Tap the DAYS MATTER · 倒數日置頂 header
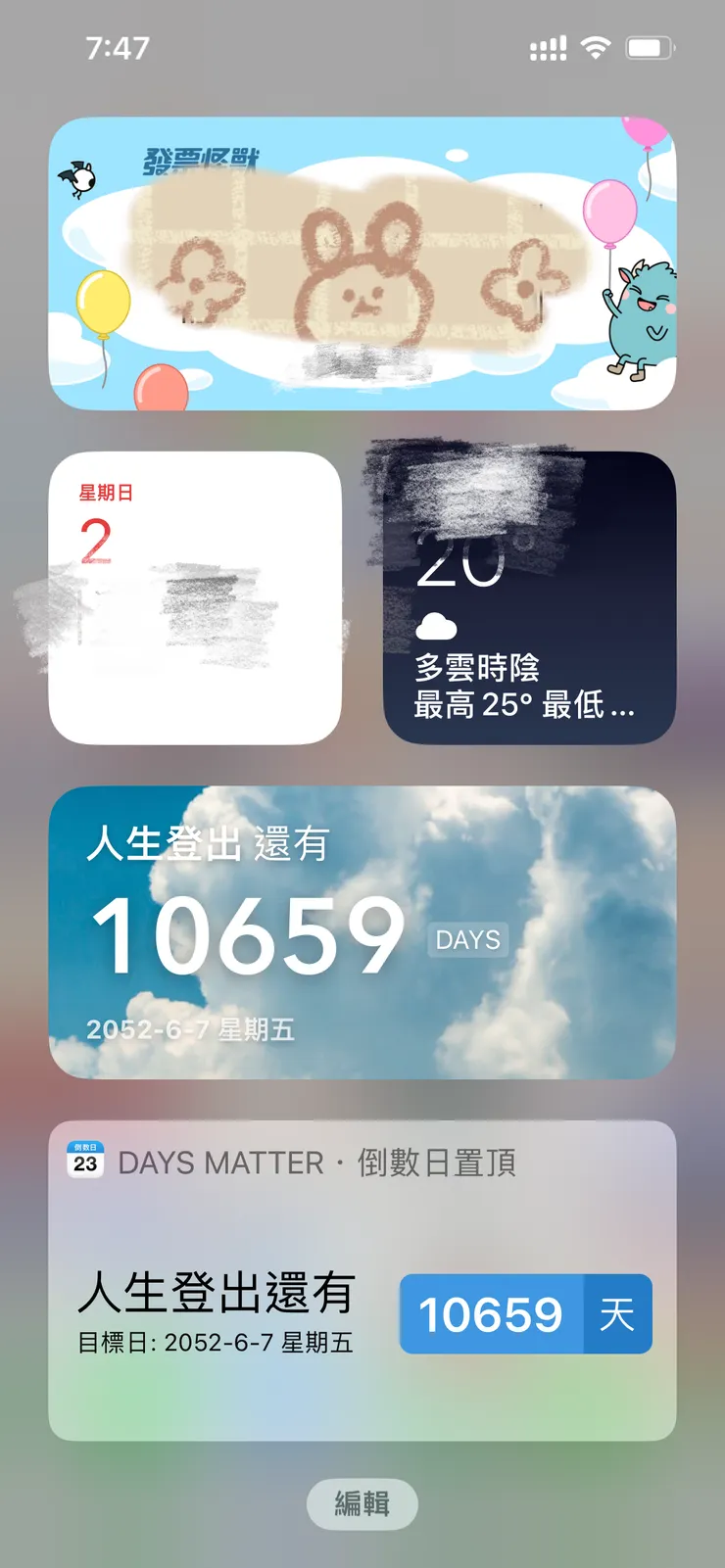Viewport: 725px width, 1568px height. [x=317, y=1164]
